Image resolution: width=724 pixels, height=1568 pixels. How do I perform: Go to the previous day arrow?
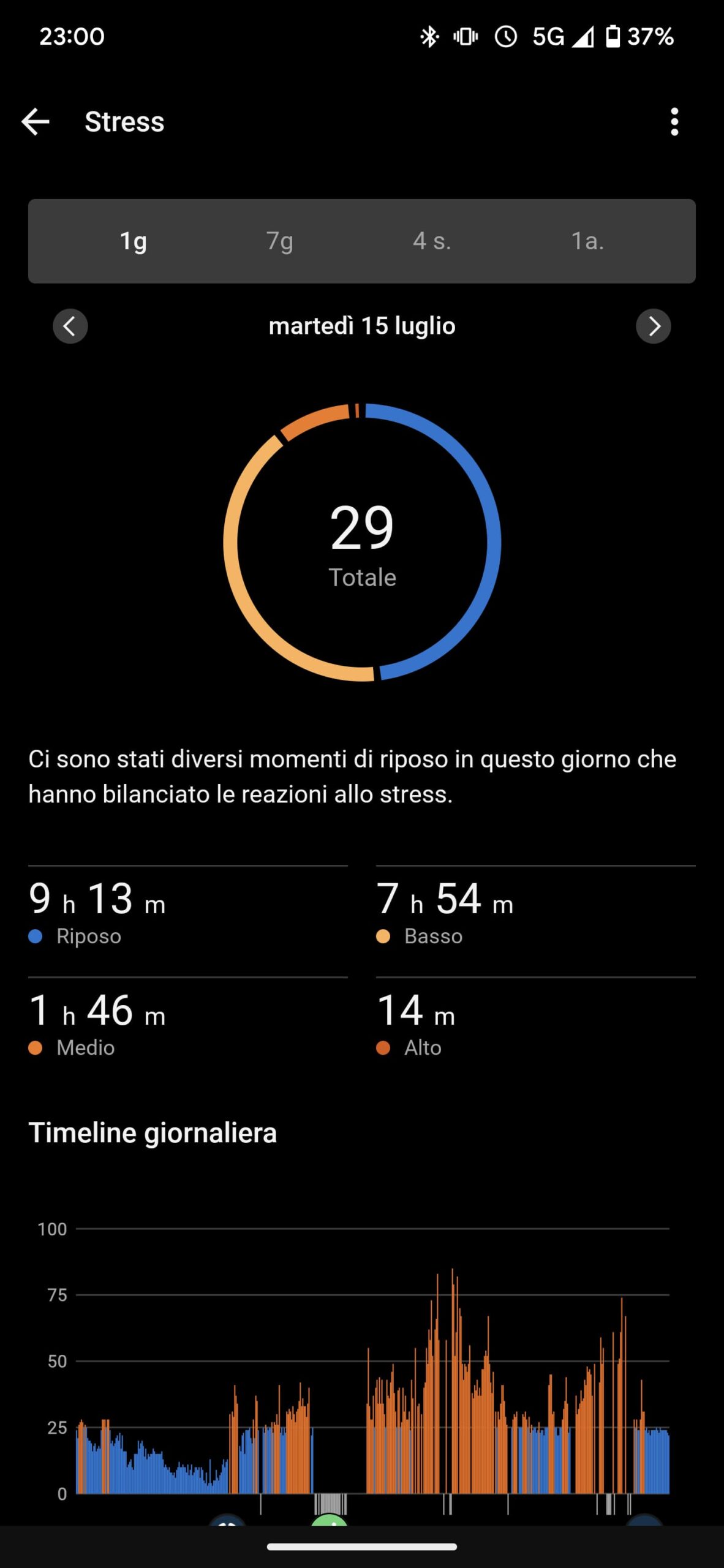[x=70, y=326]
